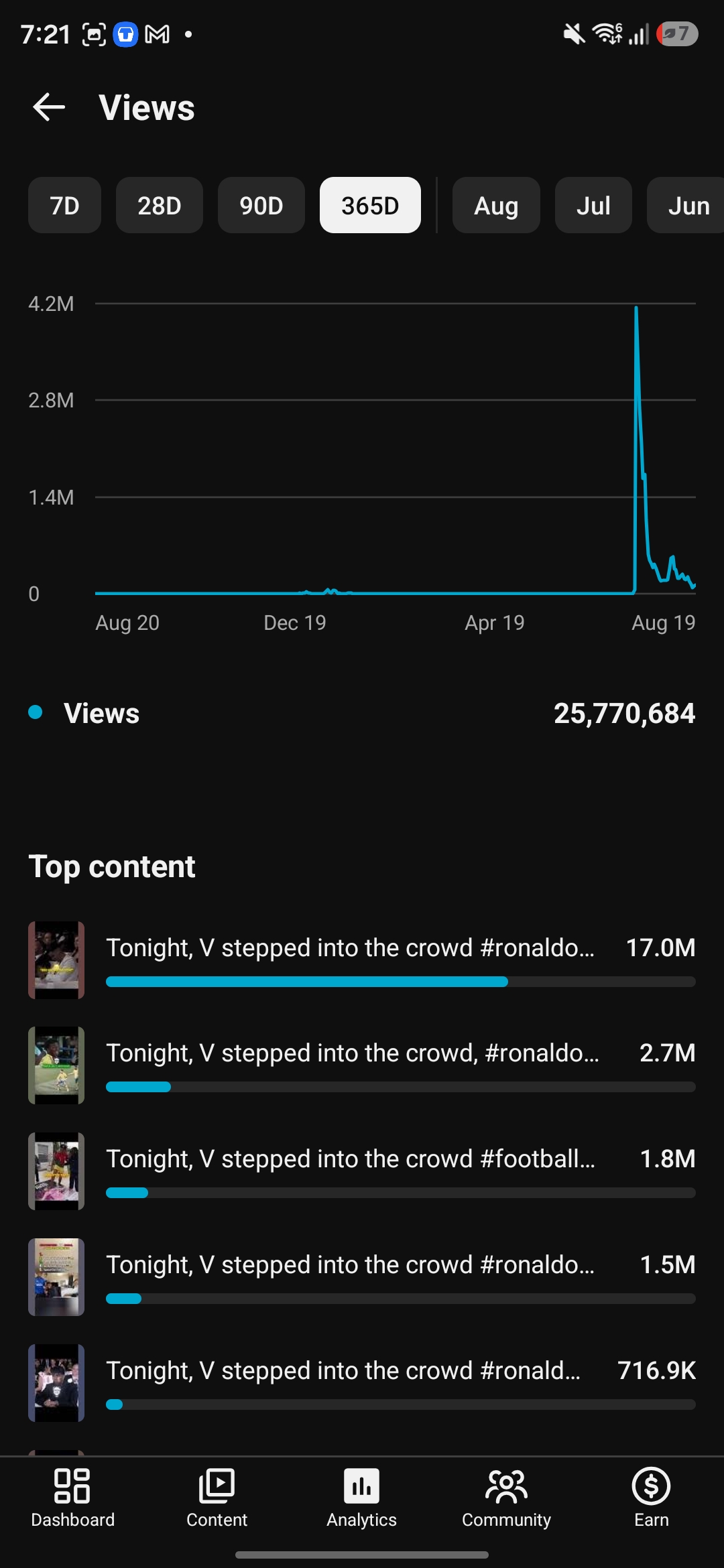Open the video with 716.9K views
This screenshot has height=1568, width=724.
point(362,1383)
